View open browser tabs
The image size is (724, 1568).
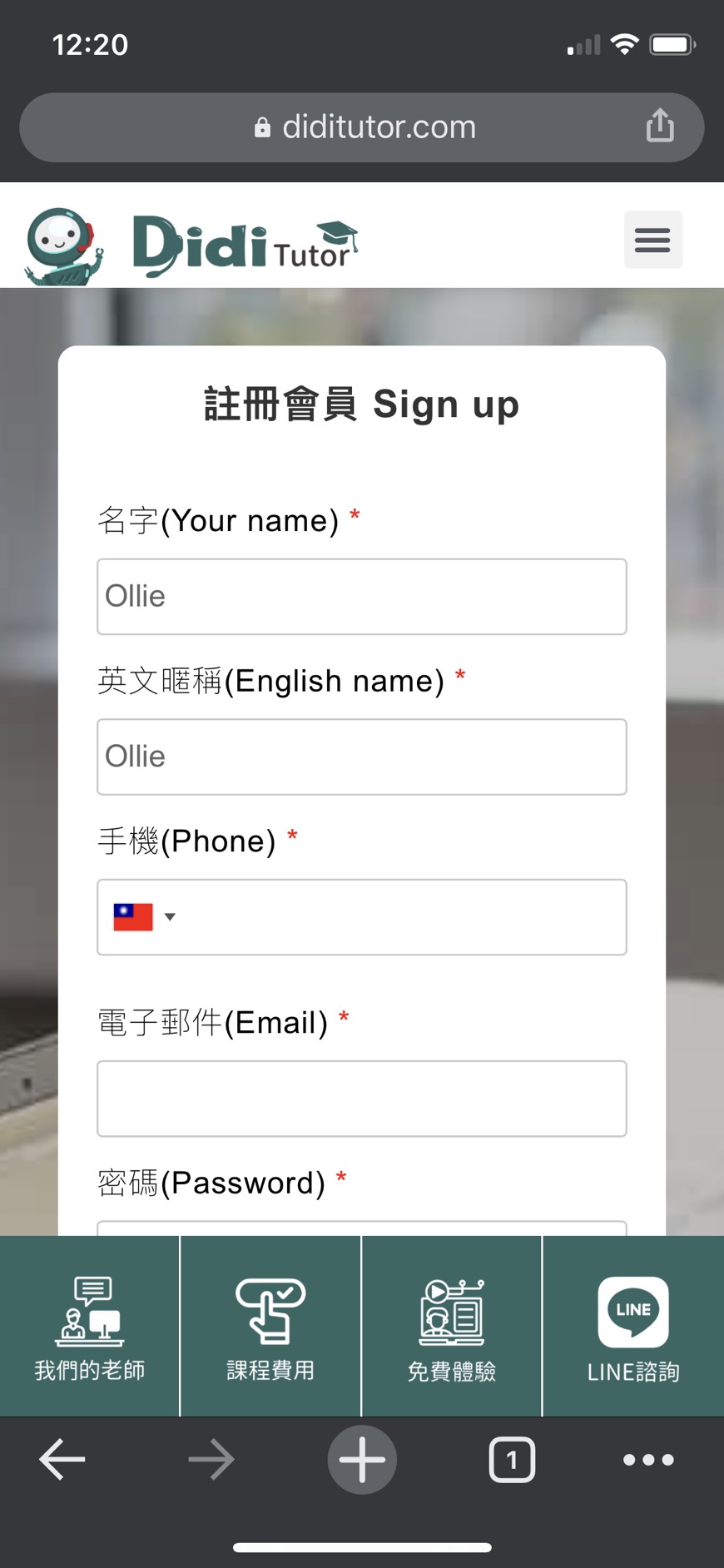click(x=512, y=1459)
